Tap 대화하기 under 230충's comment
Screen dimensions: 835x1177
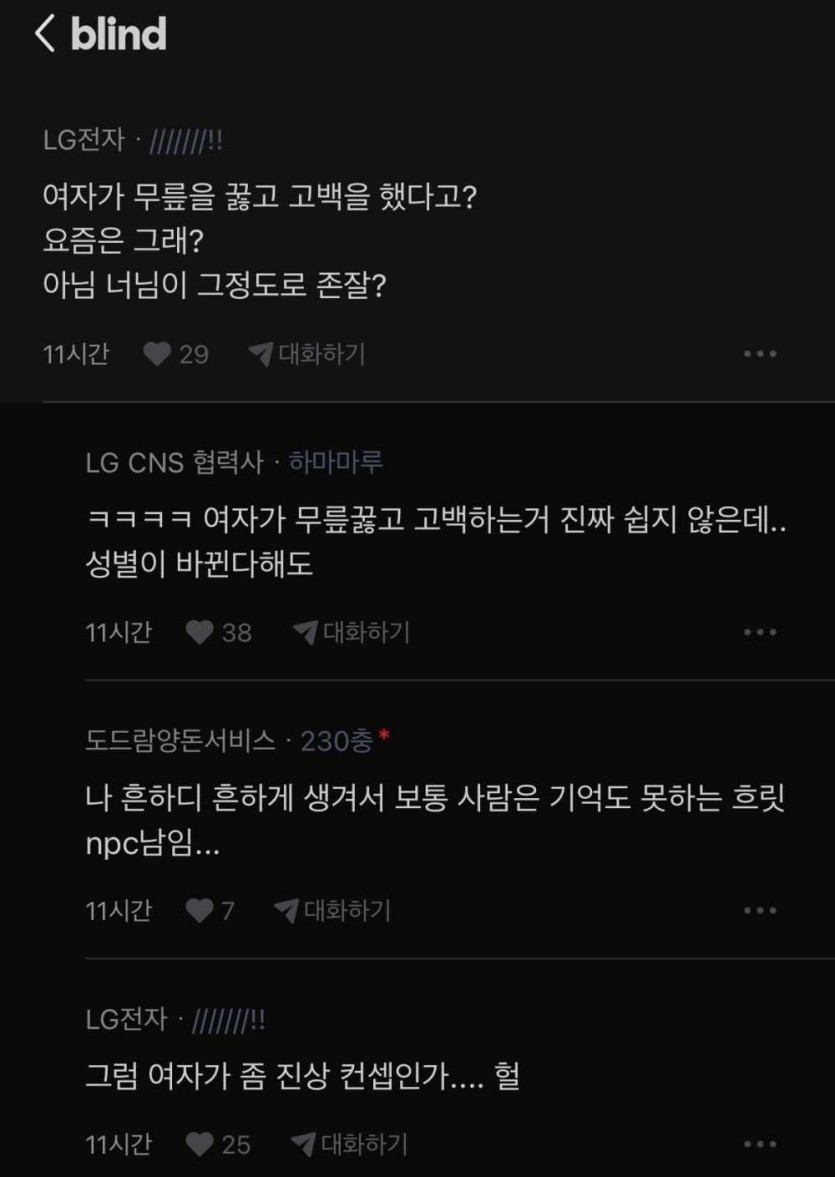pos(333,910)
